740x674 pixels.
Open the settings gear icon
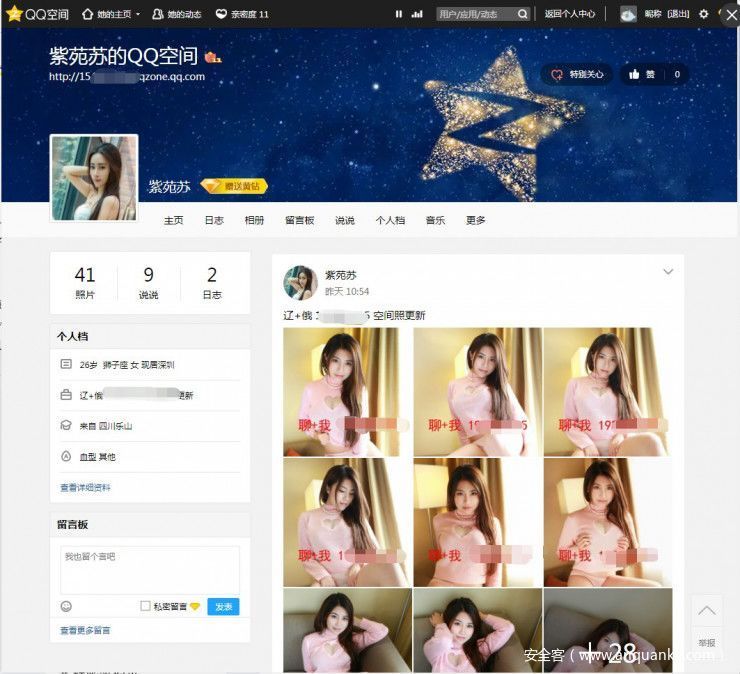coord(704,14)
